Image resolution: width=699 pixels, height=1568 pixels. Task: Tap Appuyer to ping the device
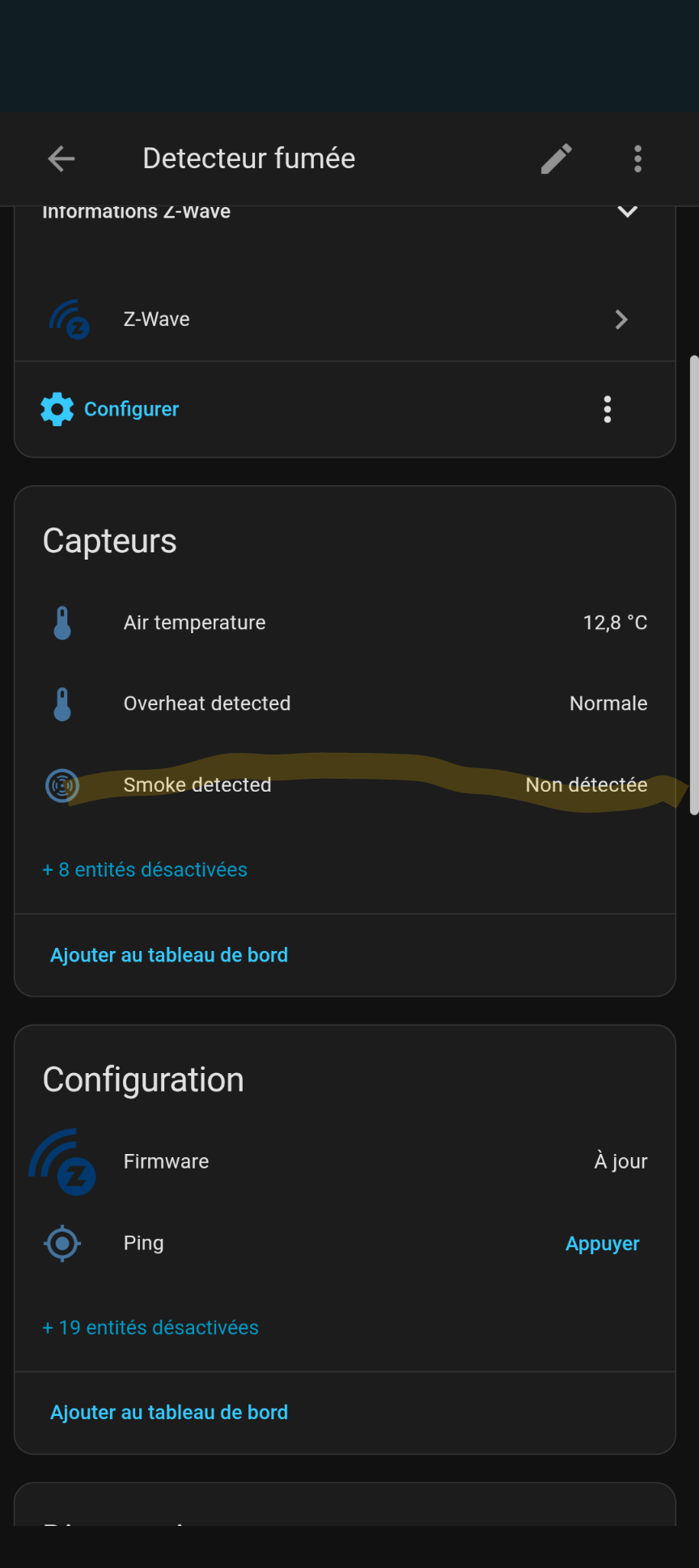(602, 1243)
